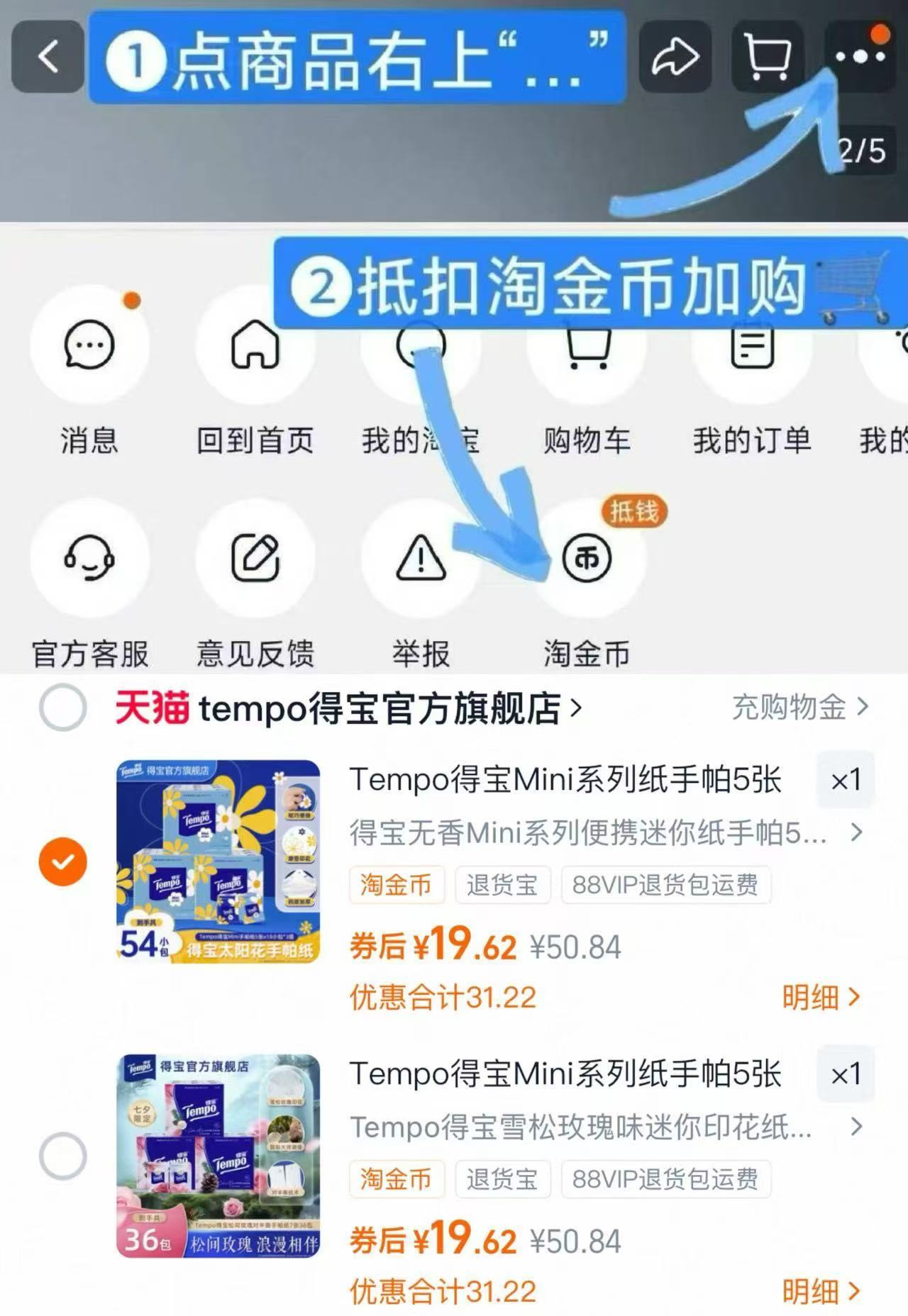
Task: Tap the share arrow icon at top
Action: [676, 57]
